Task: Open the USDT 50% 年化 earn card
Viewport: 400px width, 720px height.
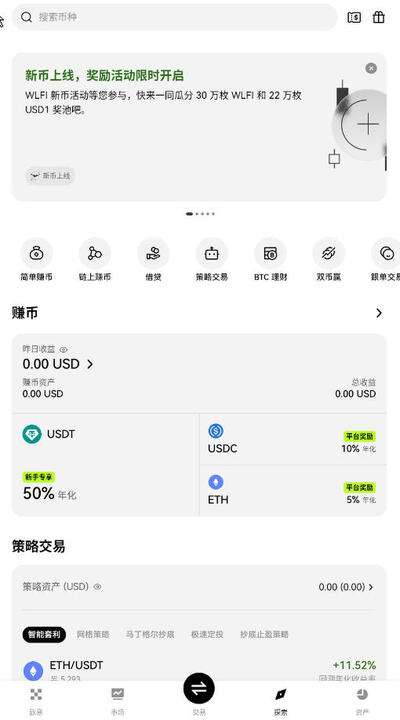Action: click(x=106, y=465)
